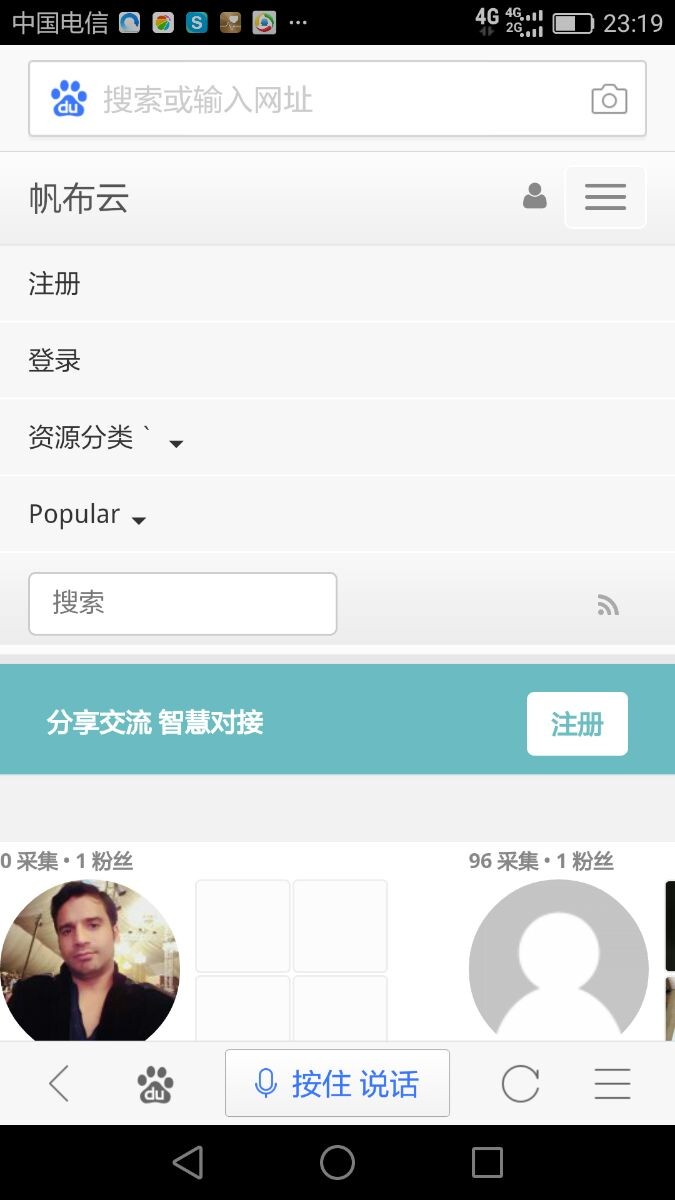Open the browser bottom menu icon
Viewport: 675px width, 1200px height.
[612, 1083]
